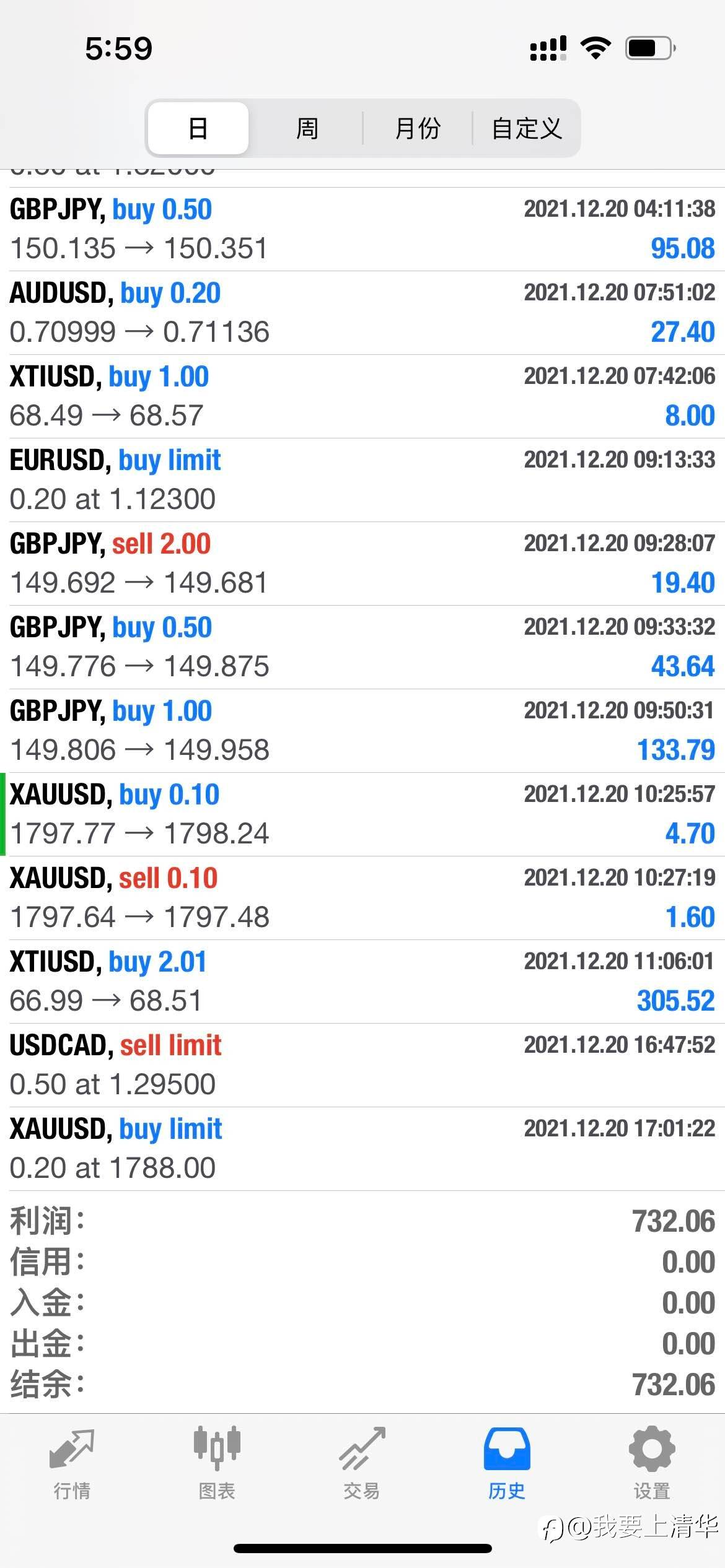The height and width of the screenshot is (1568, 725).
Task: Switch to the 月份 (month) period
Action: click(418, 128)
